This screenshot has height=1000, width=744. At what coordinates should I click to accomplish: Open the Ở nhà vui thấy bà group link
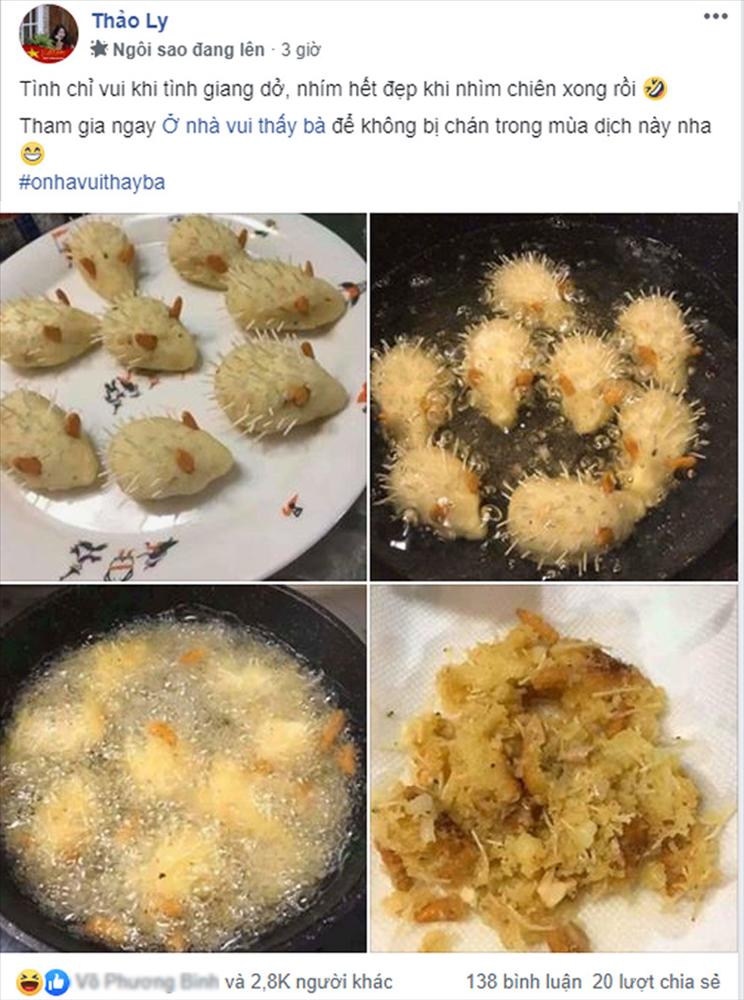244,128
